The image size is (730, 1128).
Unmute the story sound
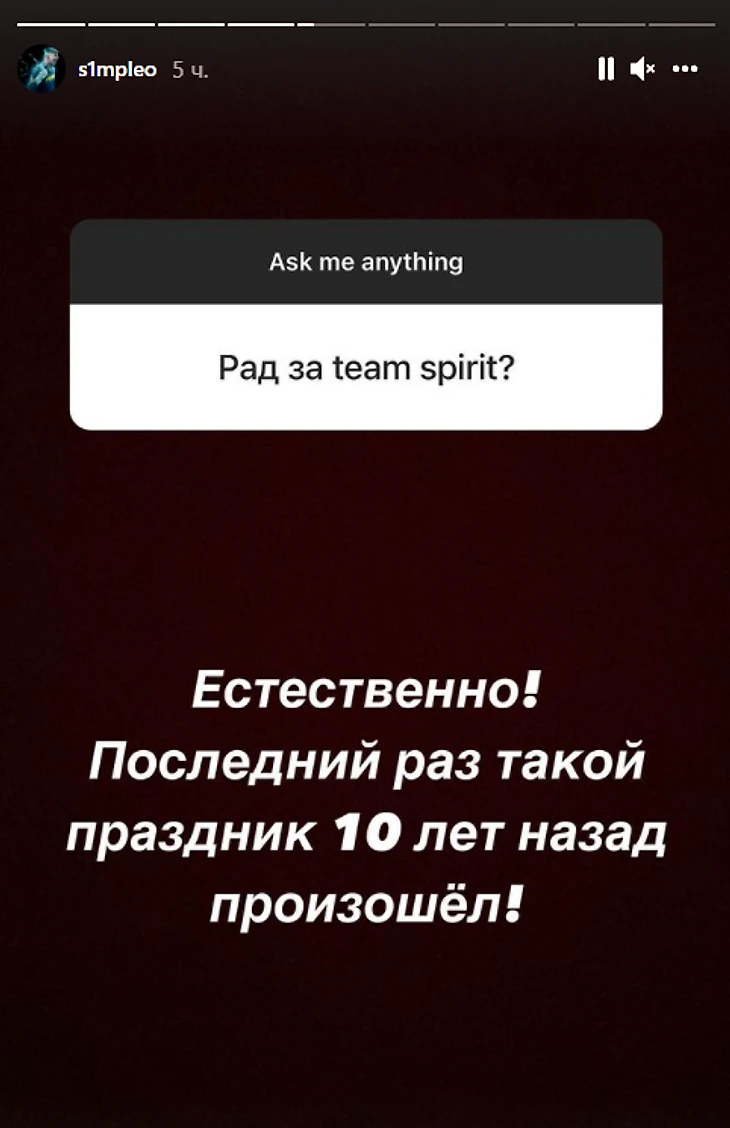pyautogui.click(x=641, y=69)
